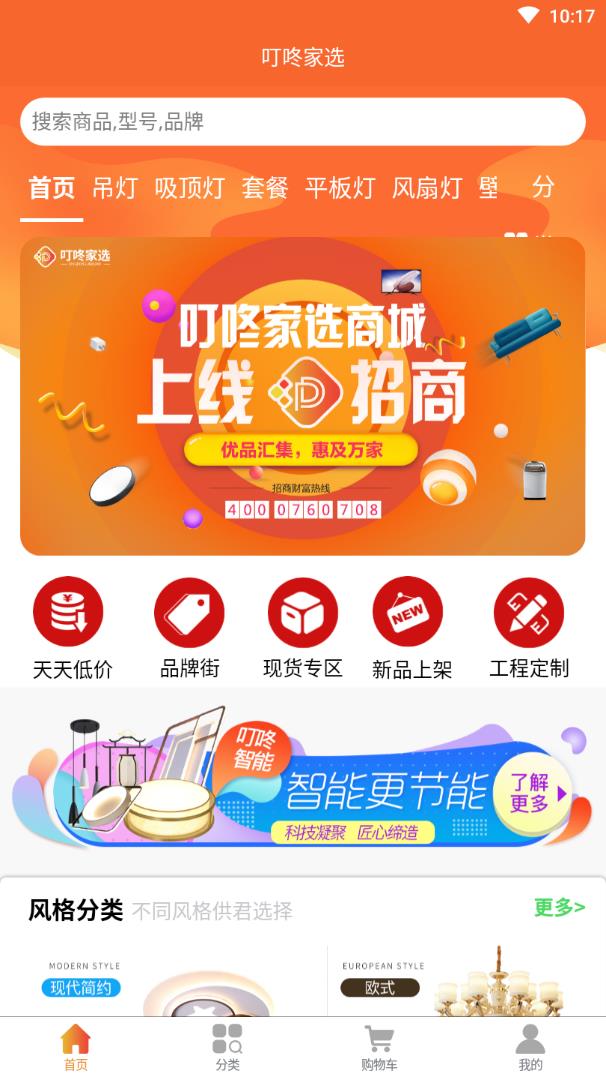Viewport: 606px width, 1080px height.
Task: Switch to the 吊灯 tab
Action: 114,187
